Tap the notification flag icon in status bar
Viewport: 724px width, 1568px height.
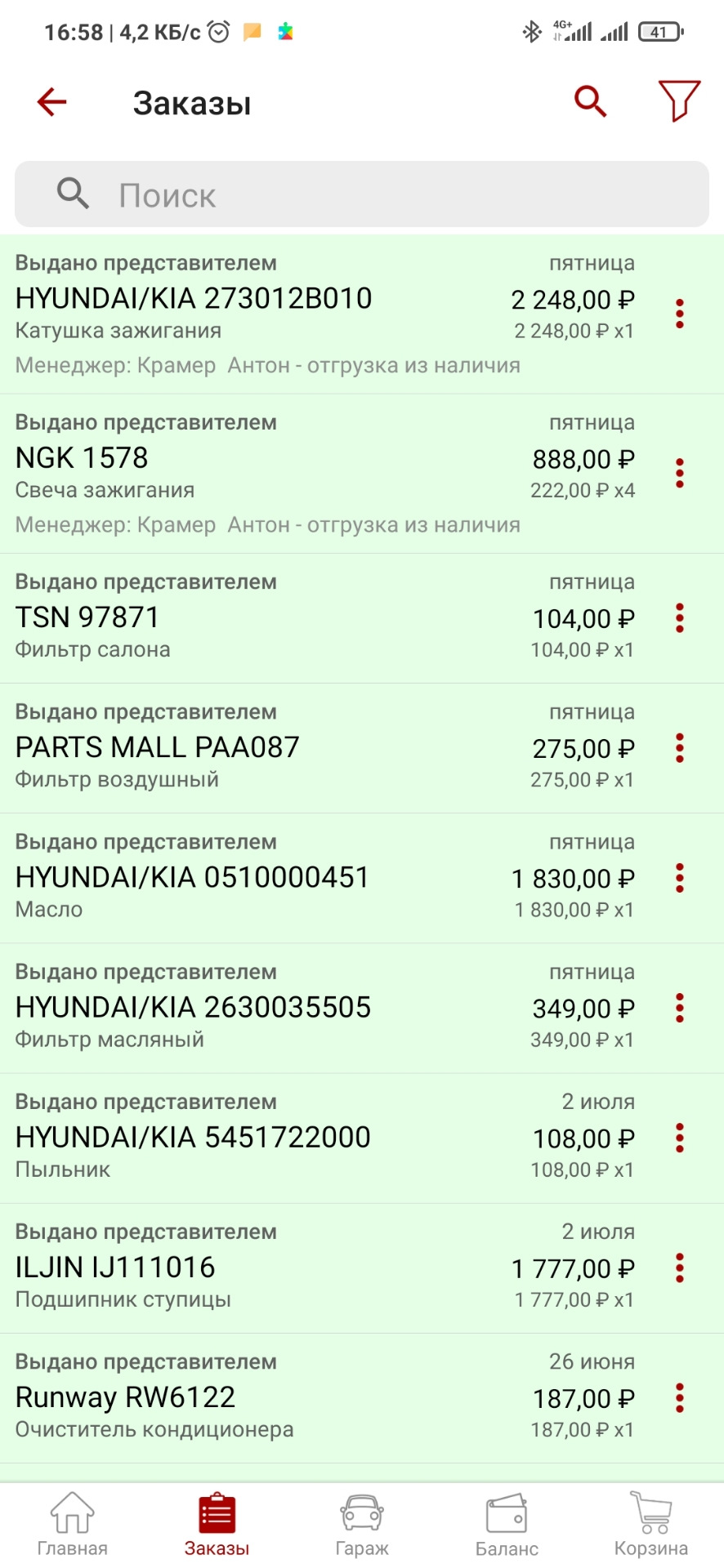coord(253,30)
